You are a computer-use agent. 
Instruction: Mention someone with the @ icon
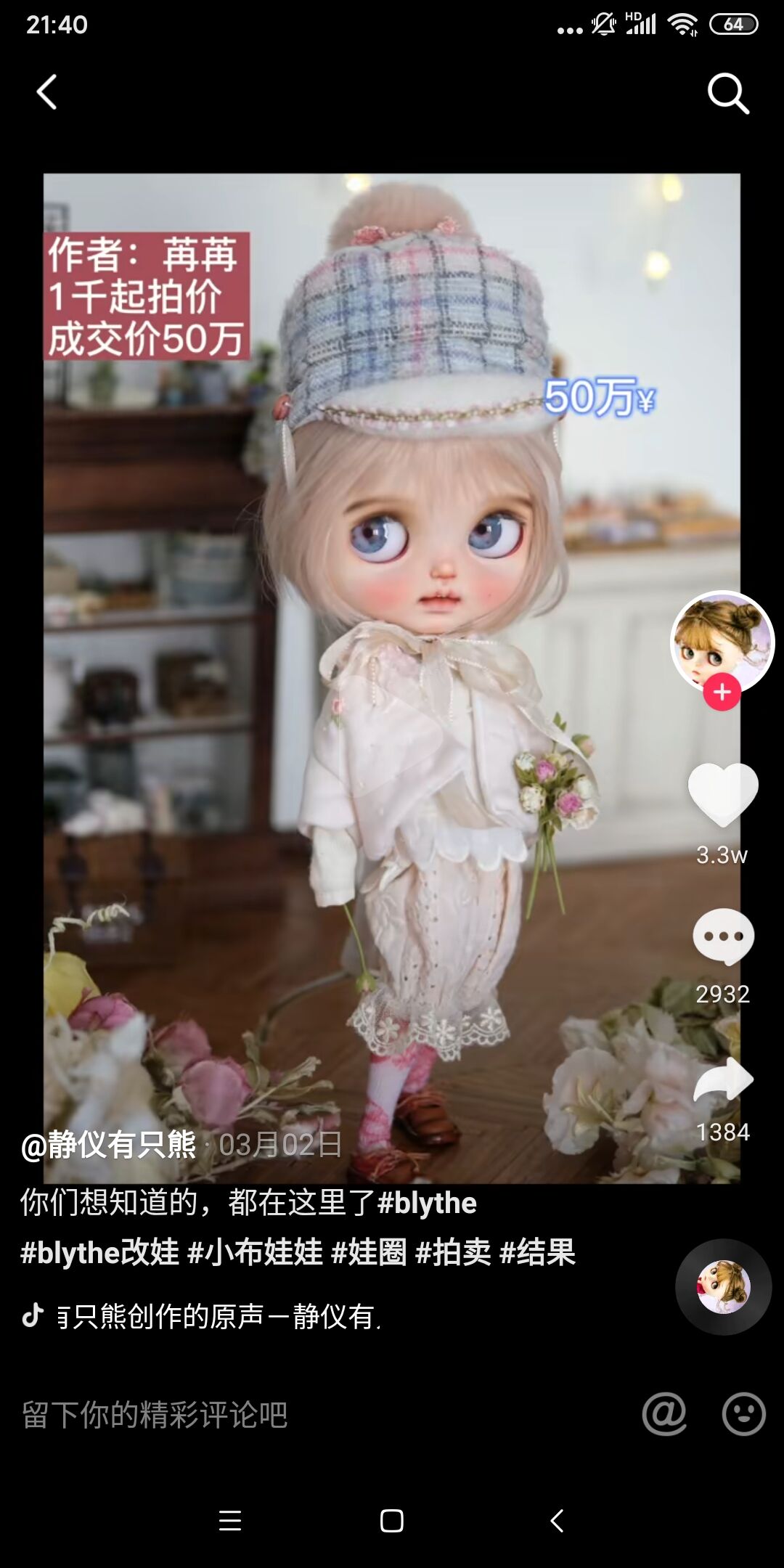pyautogui.click(x=664, y=1414)
